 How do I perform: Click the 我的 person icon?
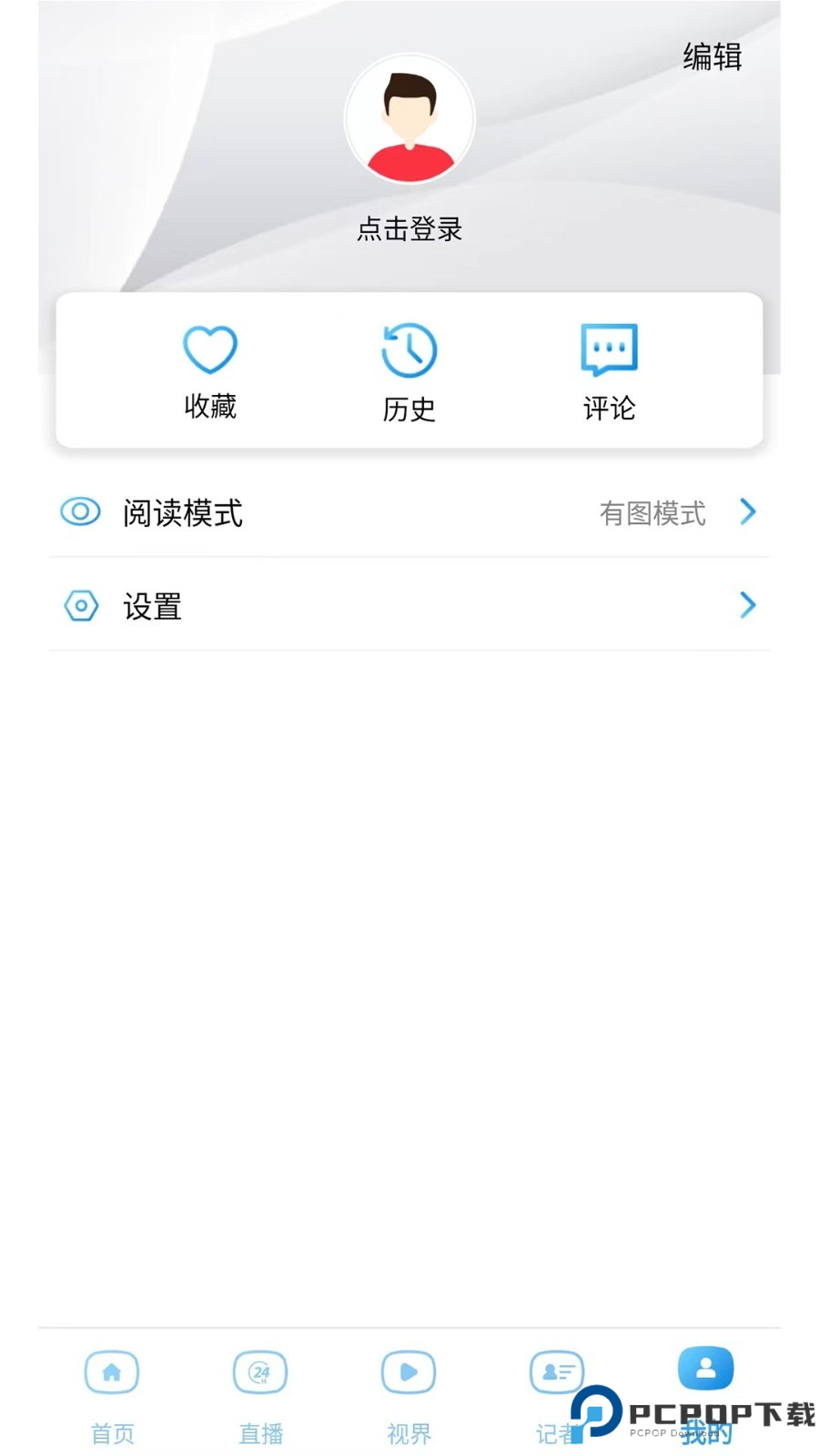706,1368
